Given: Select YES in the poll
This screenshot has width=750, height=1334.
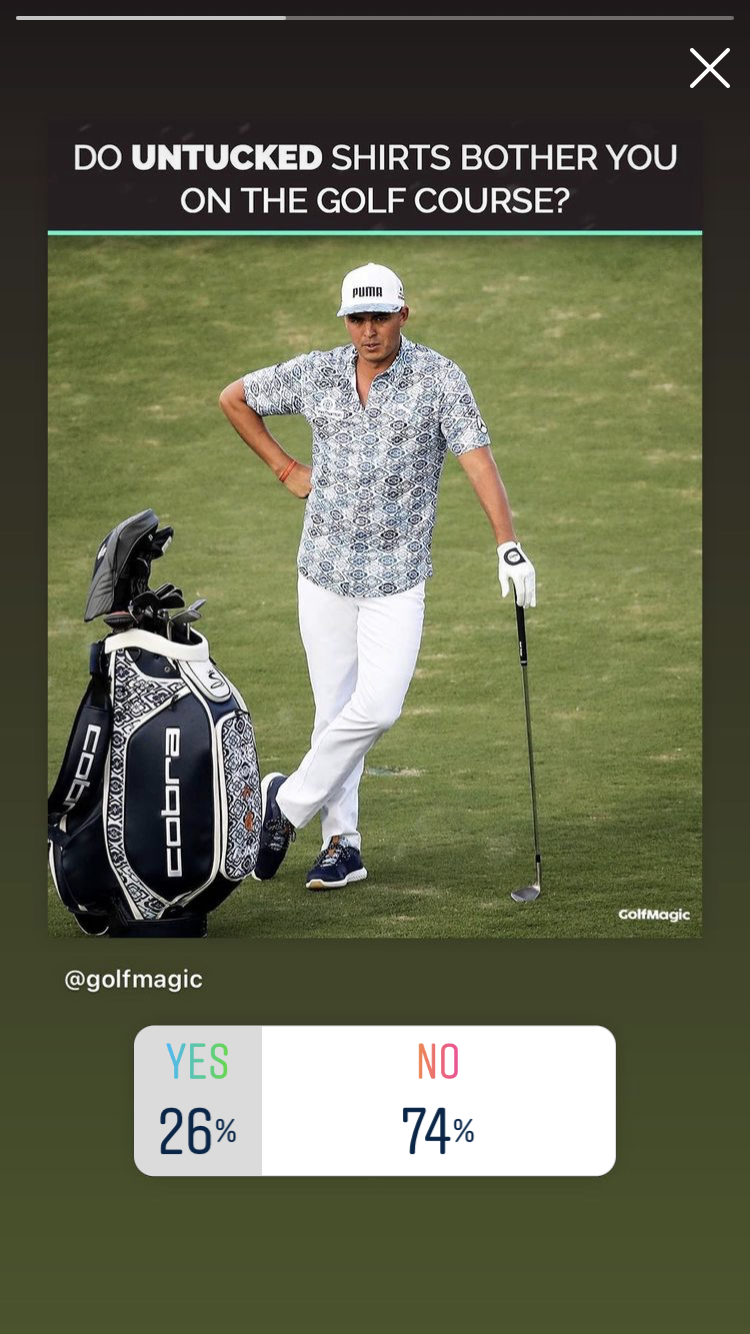Looking at the screenshot, I should tap(198, 1100).
